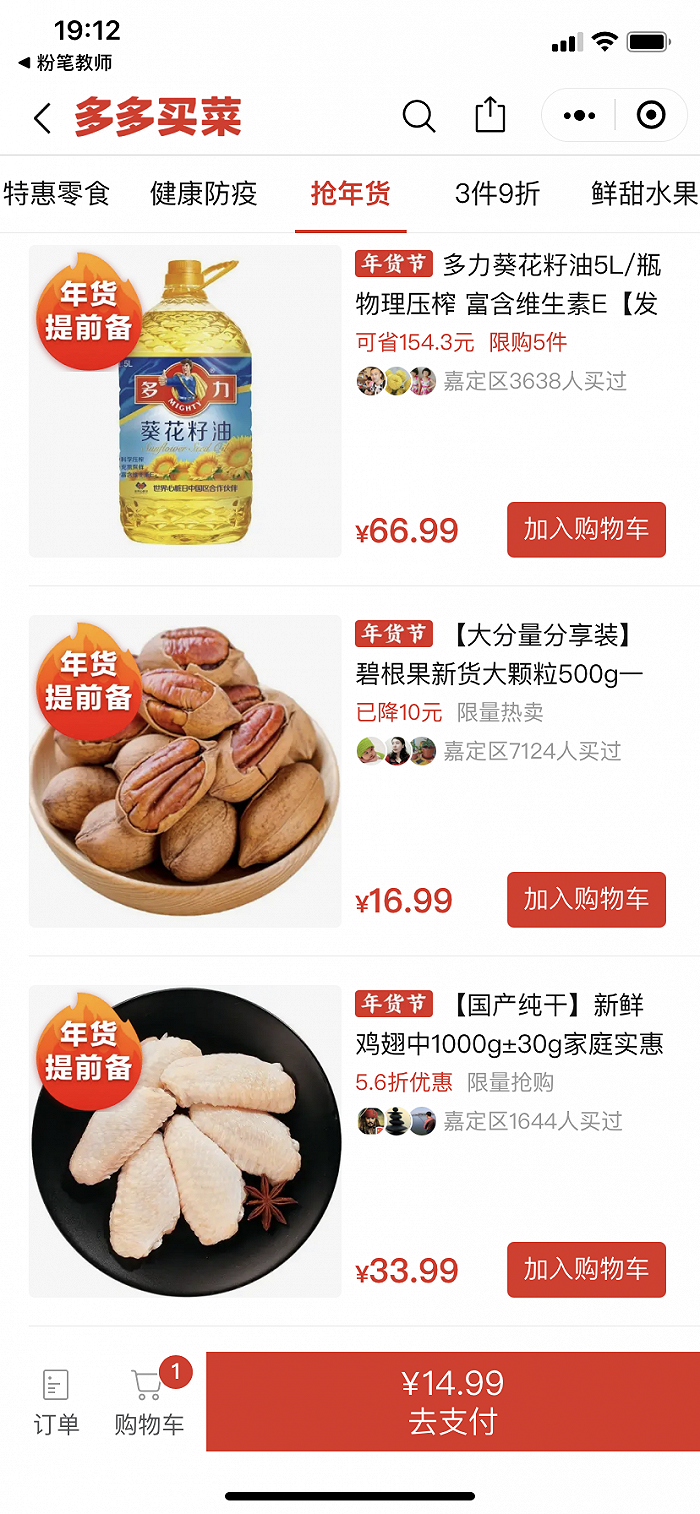Switch to the 健康防疫 tab

click(204, 193)
